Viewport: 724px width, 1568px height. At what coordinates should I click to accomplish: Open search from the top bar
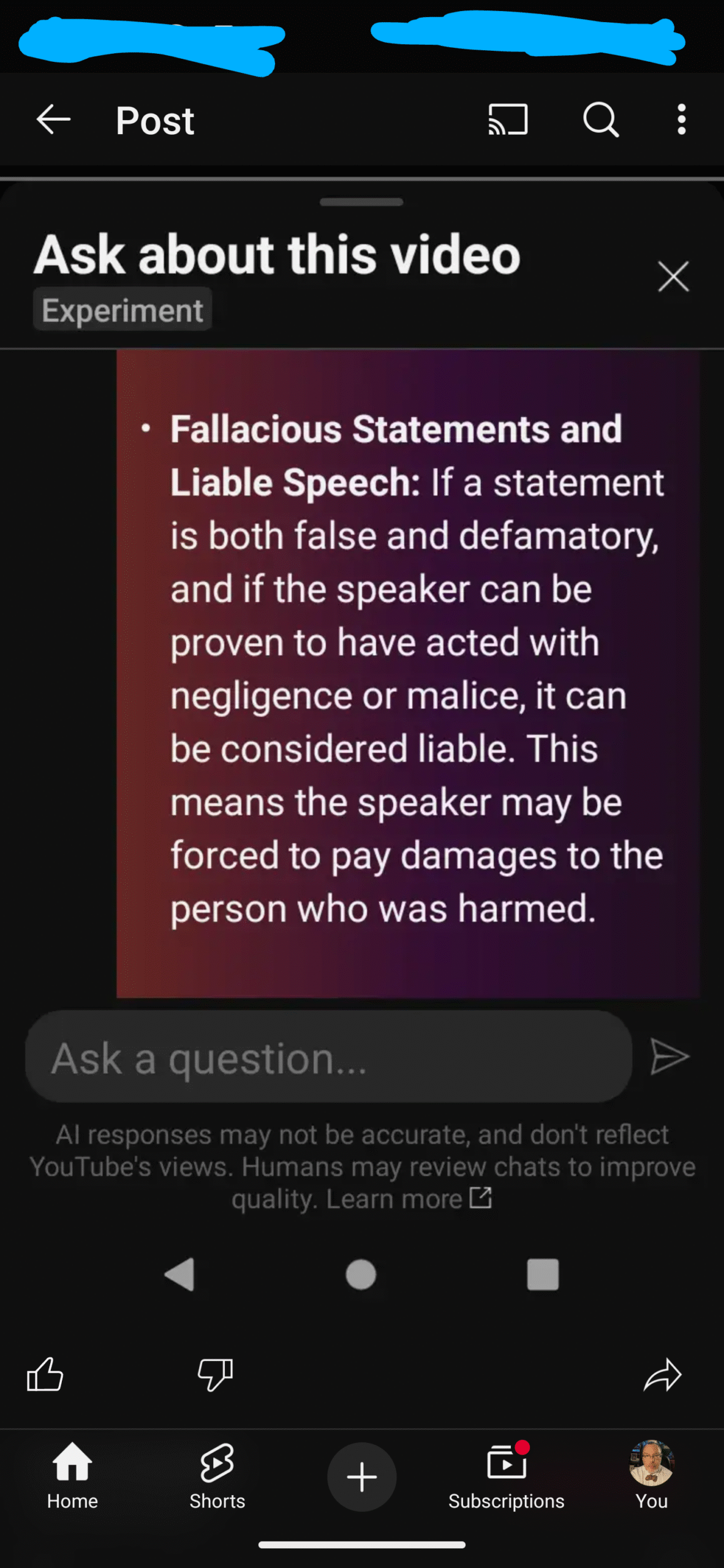click(601, 119)
